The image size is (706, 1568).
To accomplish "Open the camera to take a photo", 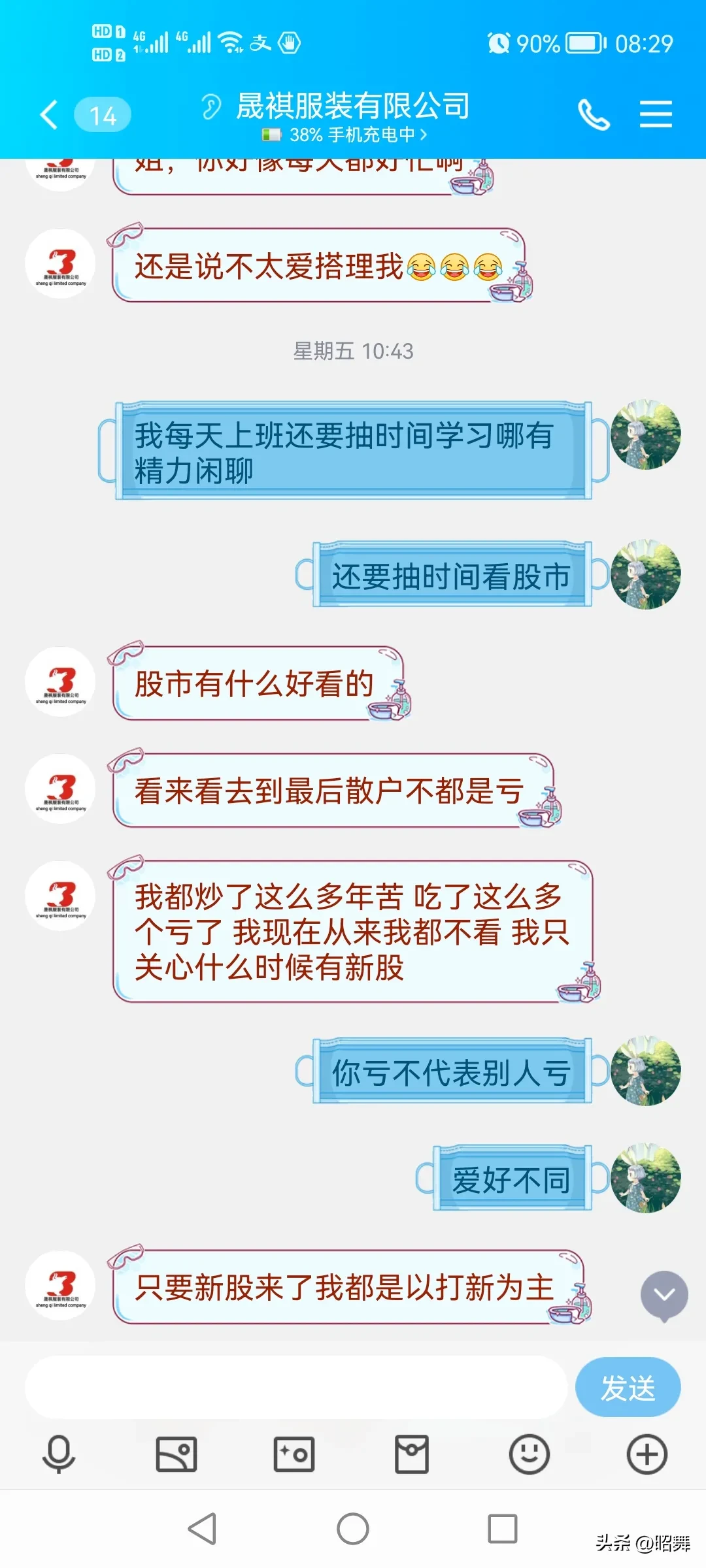I will (294, 1454).
